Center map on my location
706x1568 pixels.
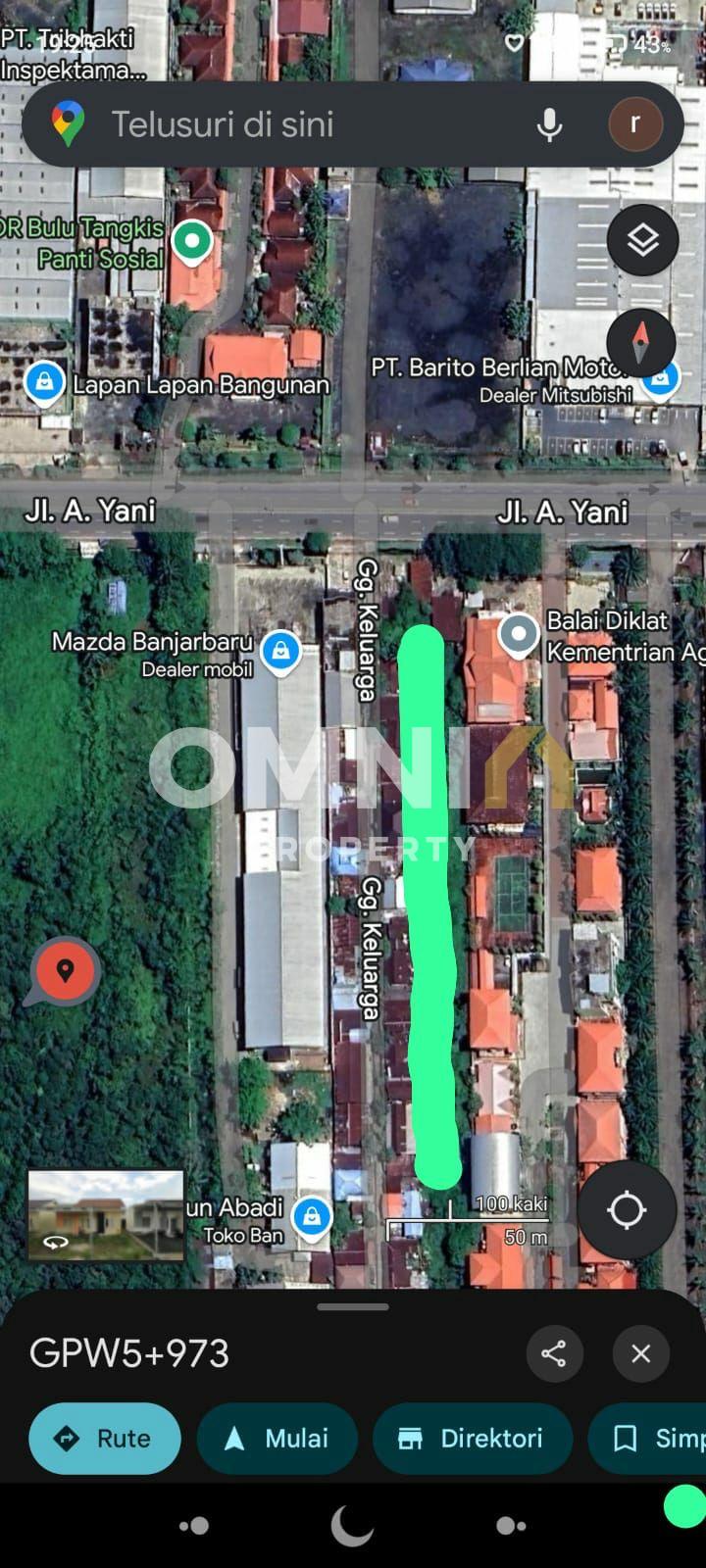click(x=627, y=1210)
